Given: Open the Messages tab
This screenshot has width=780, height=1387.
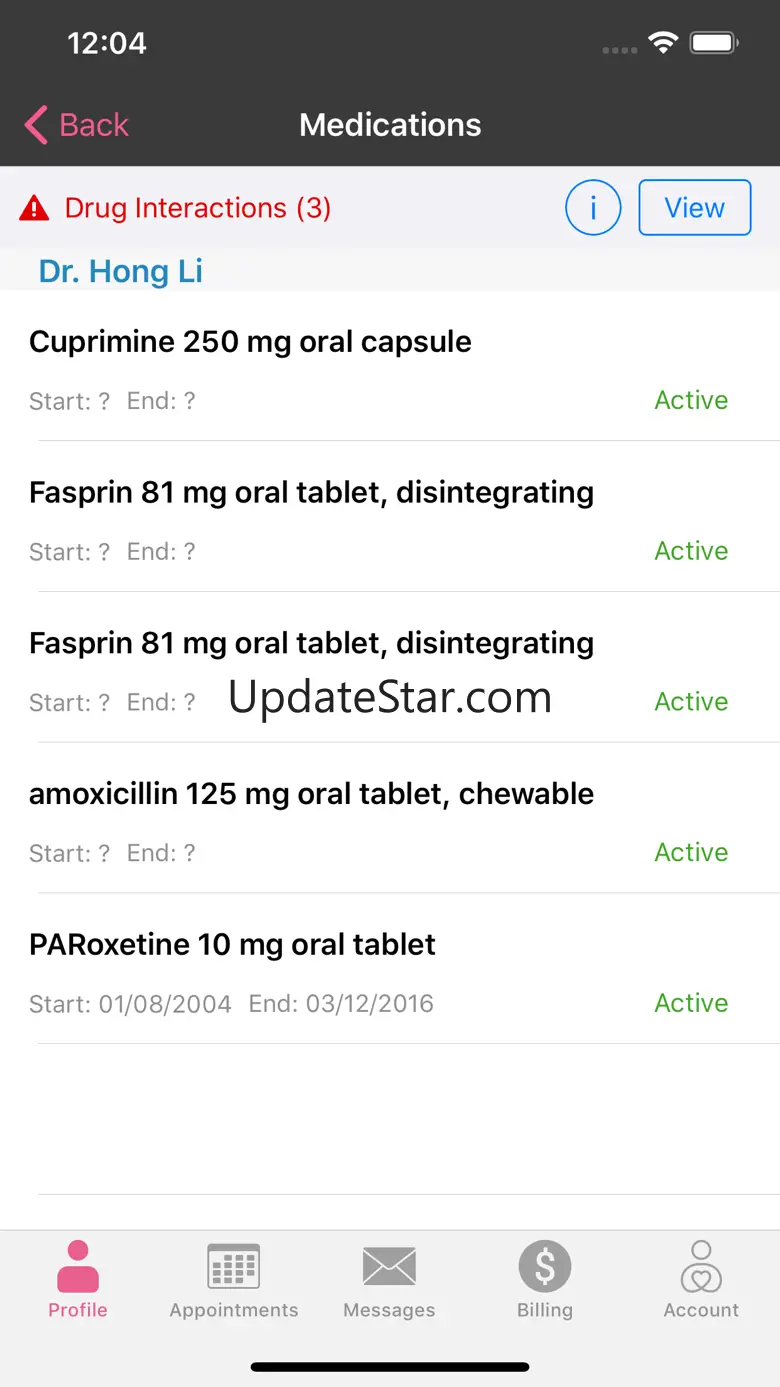Looking at the screenshot, I should [389, 1281].
